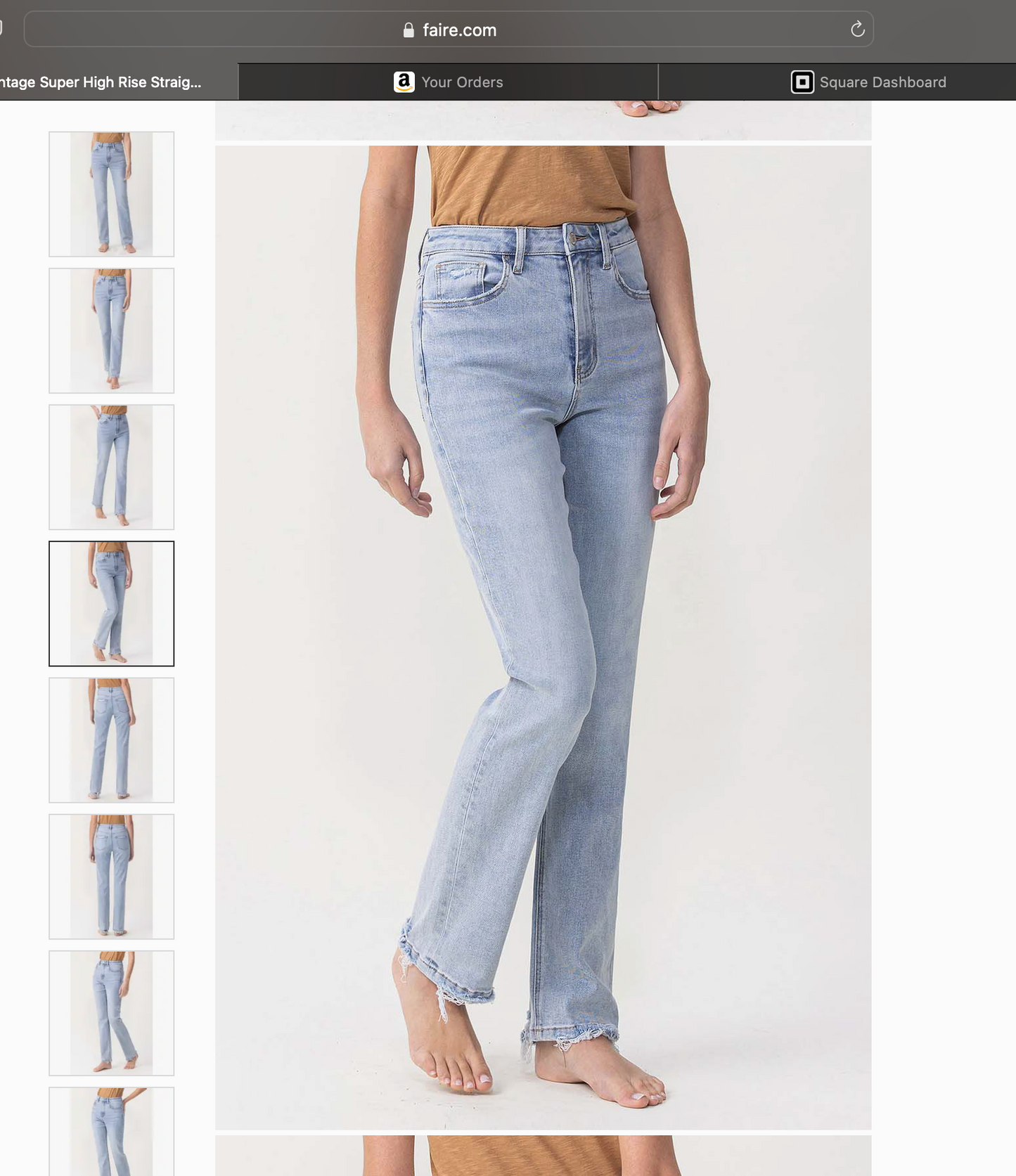Viewport: 1016px width, 1176px height.
Task: Show the first thumbnail in the gallery
Action: (x=111, y=194)
